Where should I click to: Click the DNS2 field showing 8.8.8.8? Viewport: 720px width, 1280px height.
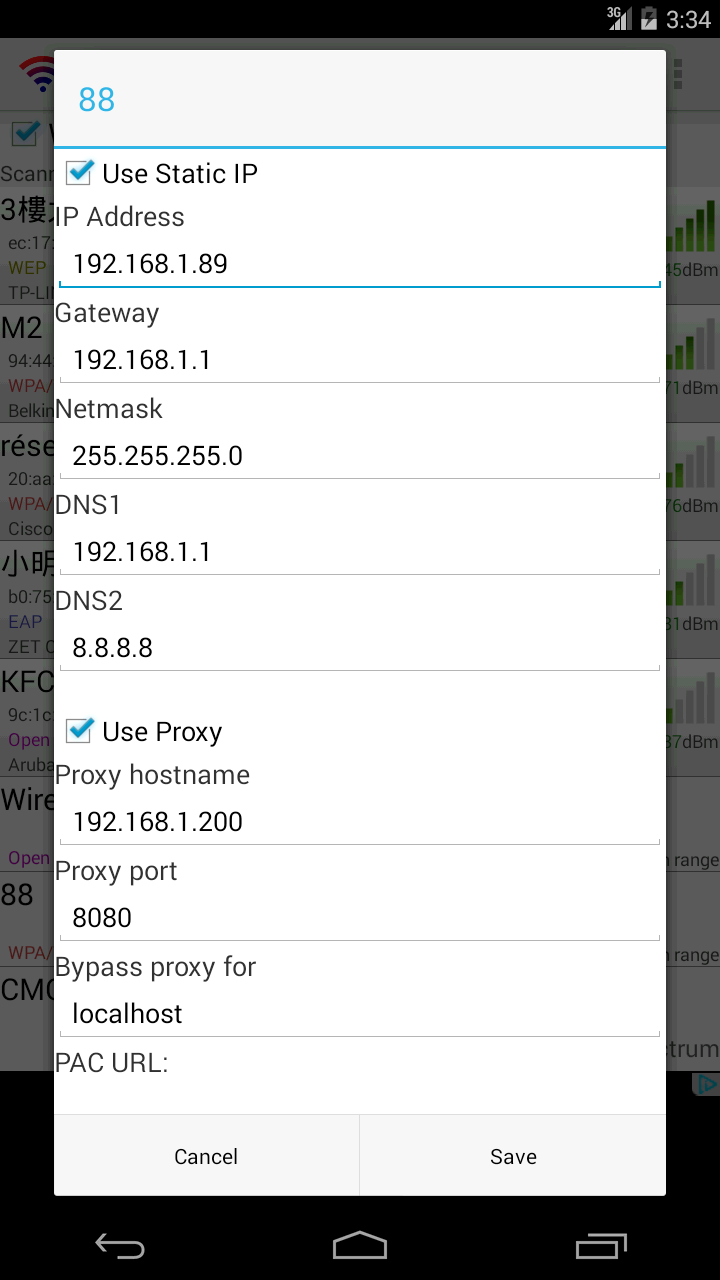click(360, 647)
